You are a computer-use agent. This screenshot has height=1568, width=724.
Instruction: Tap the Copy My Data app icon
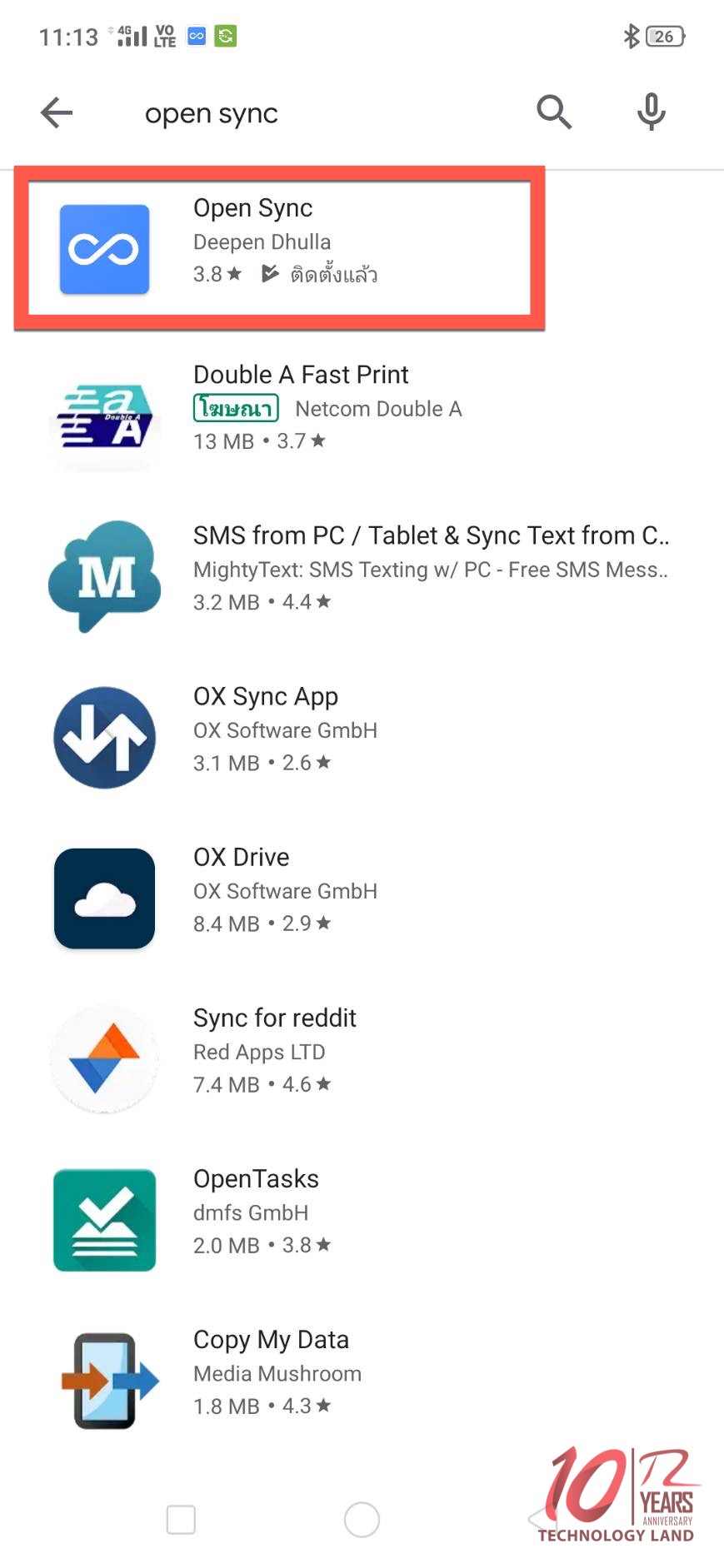[x=104, y=1379]
